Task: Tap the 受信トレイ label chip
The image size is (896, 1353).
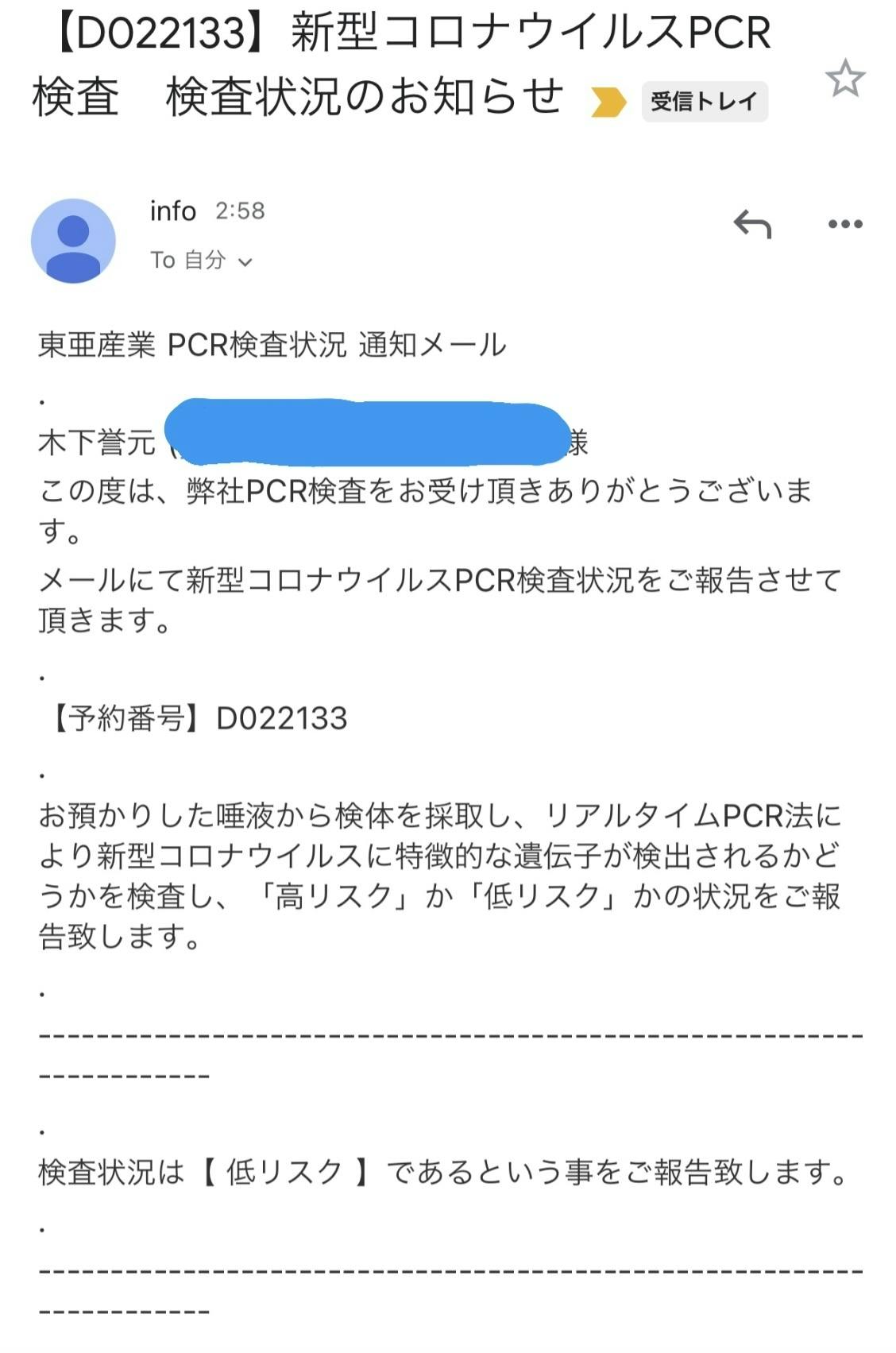Action: coord(704,102)
